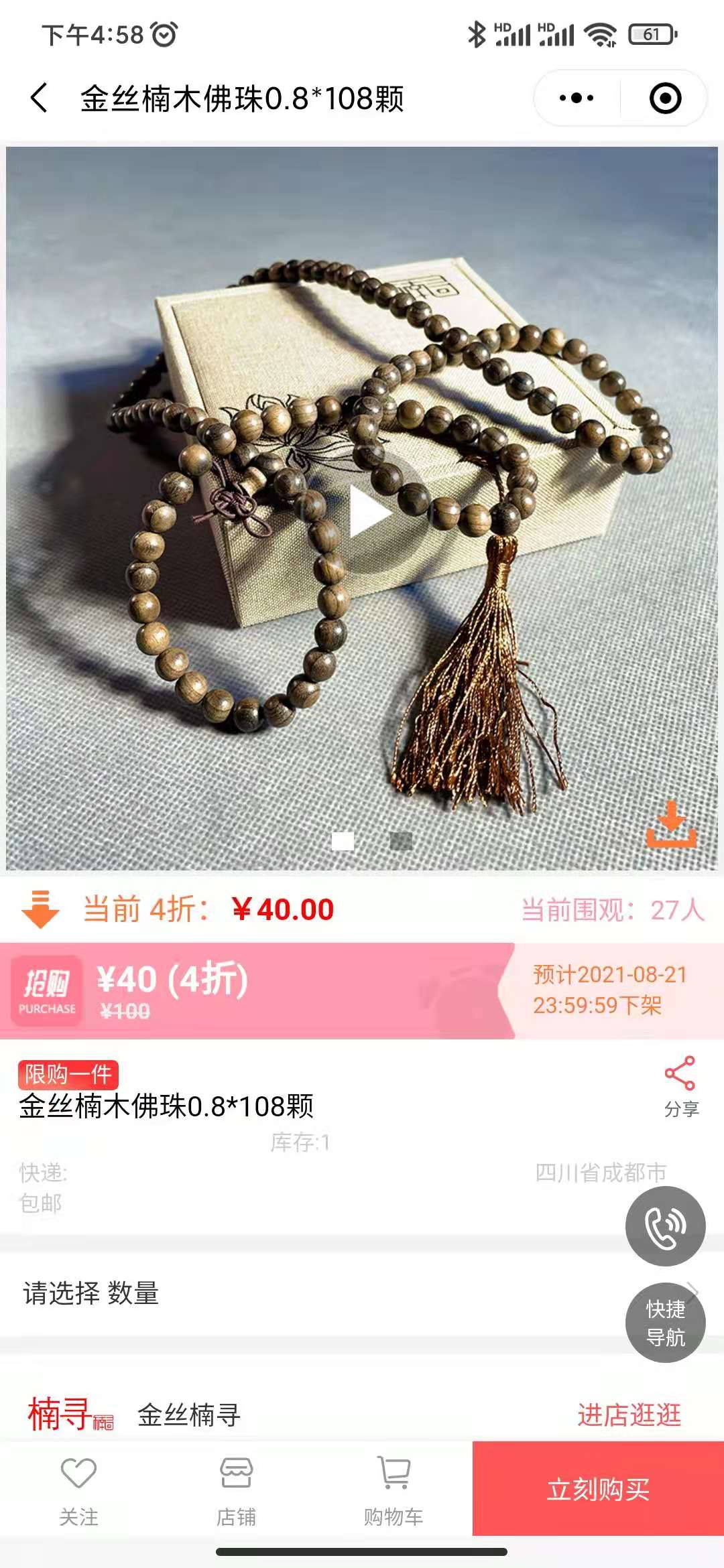Open the 店铺 shop page

click(x=236, y=1488)
